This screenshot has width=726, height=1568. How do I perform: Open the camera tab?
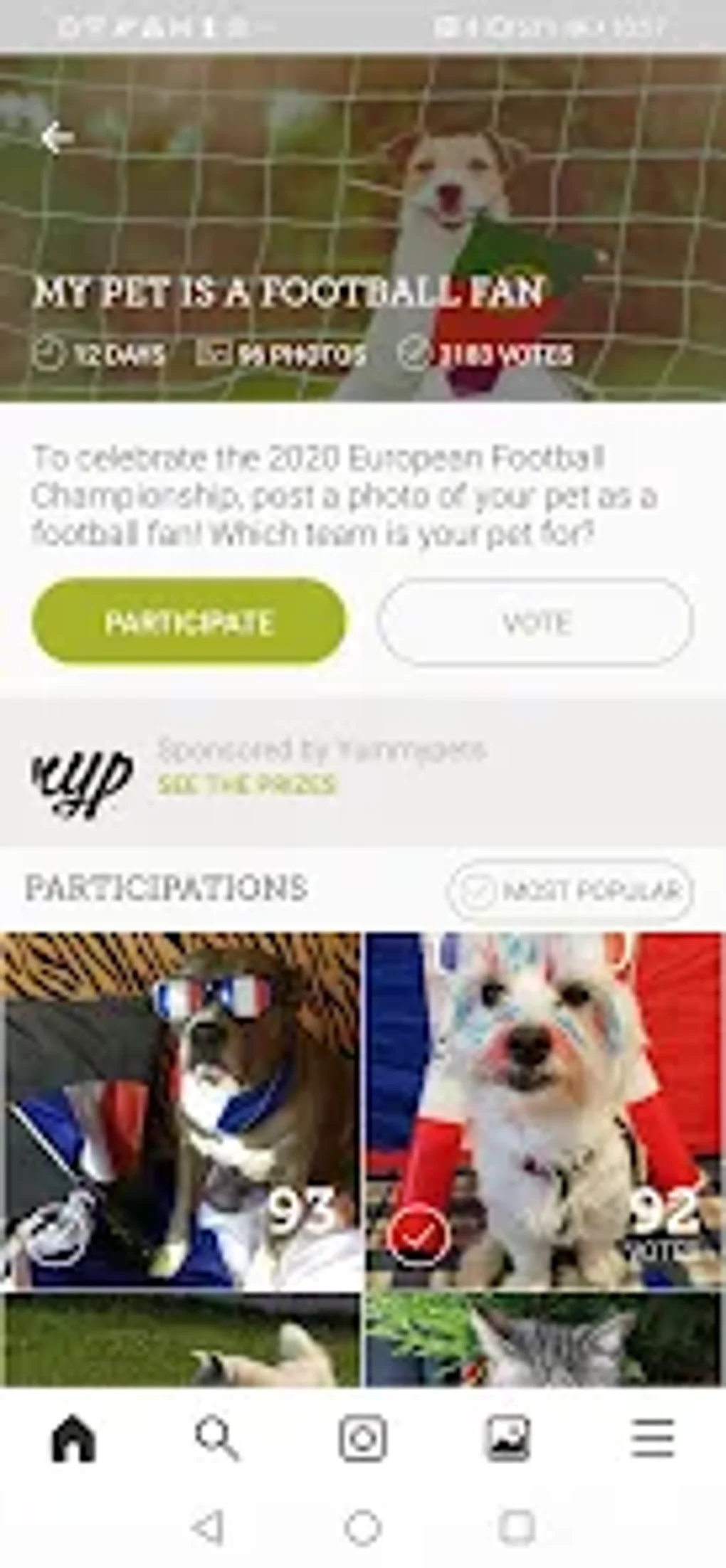tap(362, 1439)
